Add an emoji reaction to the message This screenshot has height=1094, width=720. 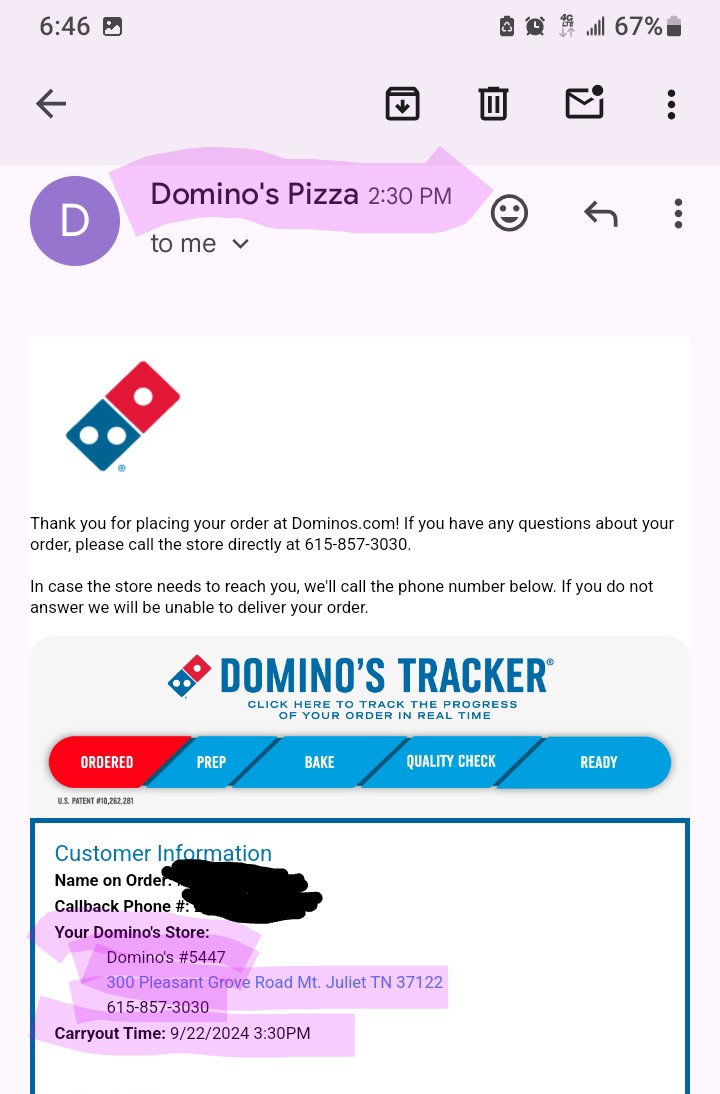[509, 213]
